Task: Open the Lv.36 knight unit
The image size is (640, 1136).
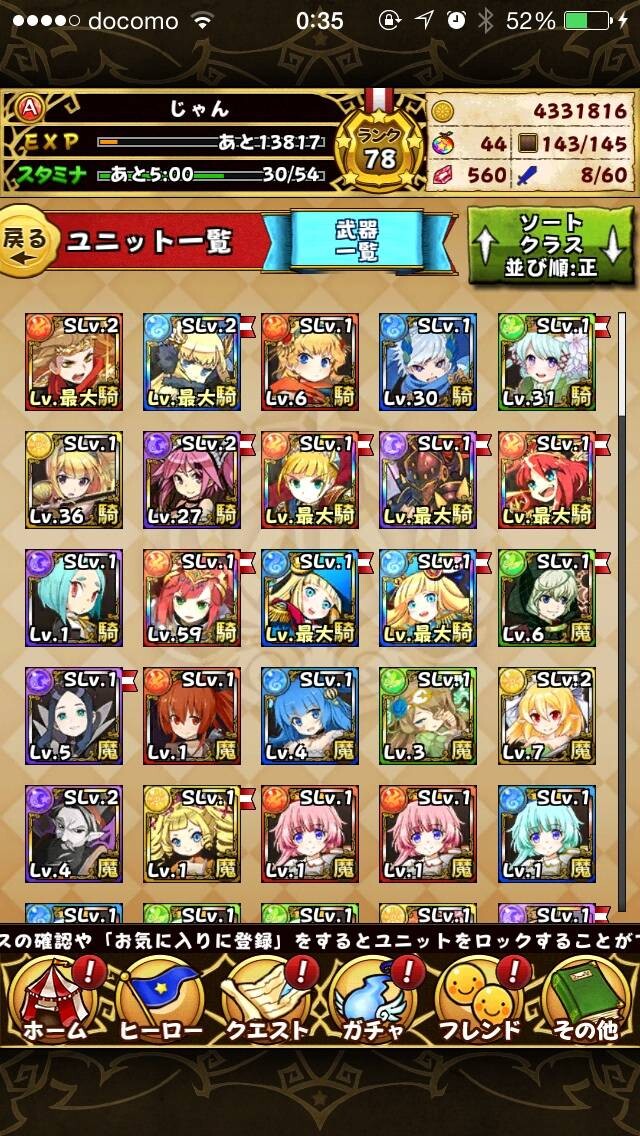Action: tap(74, 480)
